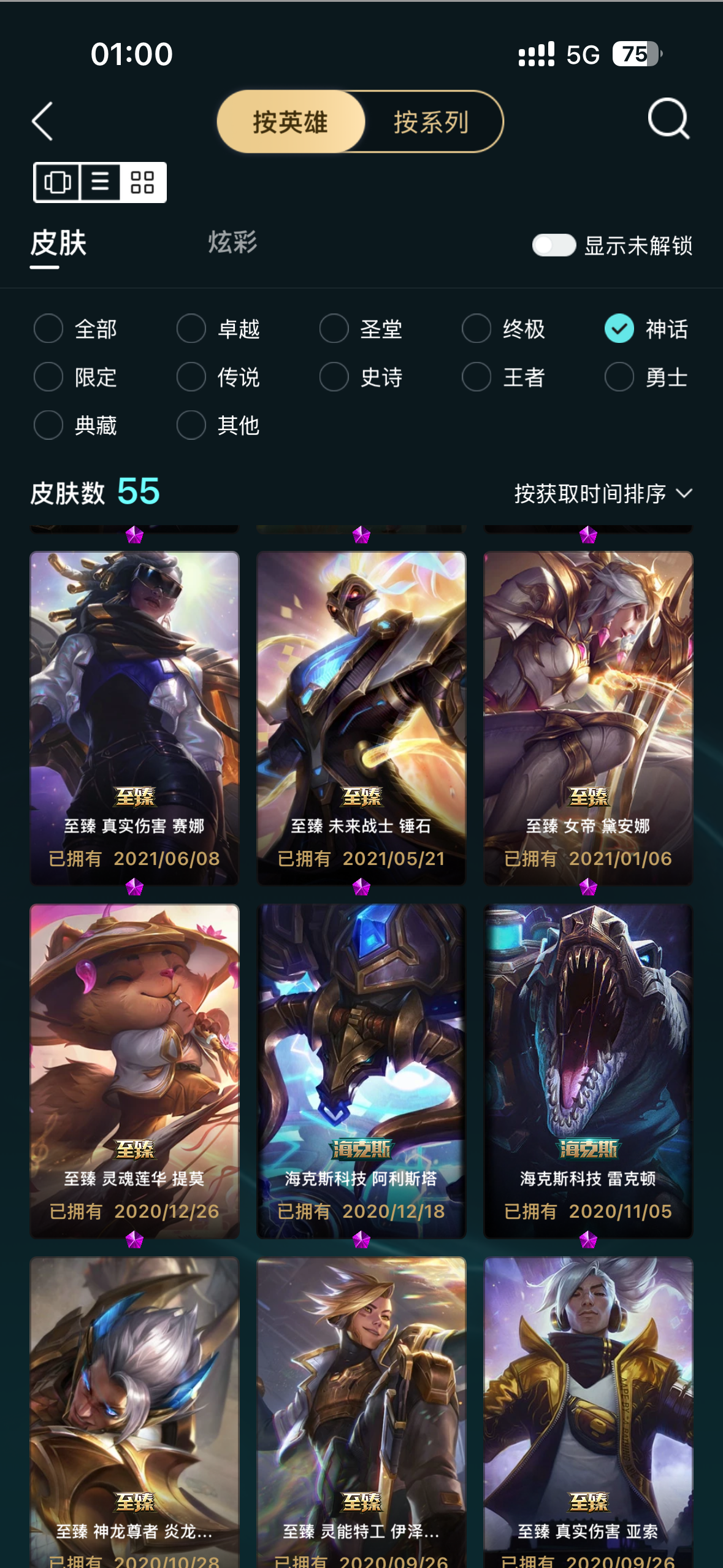This screenshot has width=723, height=1568.
Task: Select the 按英雄 segment
Action: click(x=291, y=121)
